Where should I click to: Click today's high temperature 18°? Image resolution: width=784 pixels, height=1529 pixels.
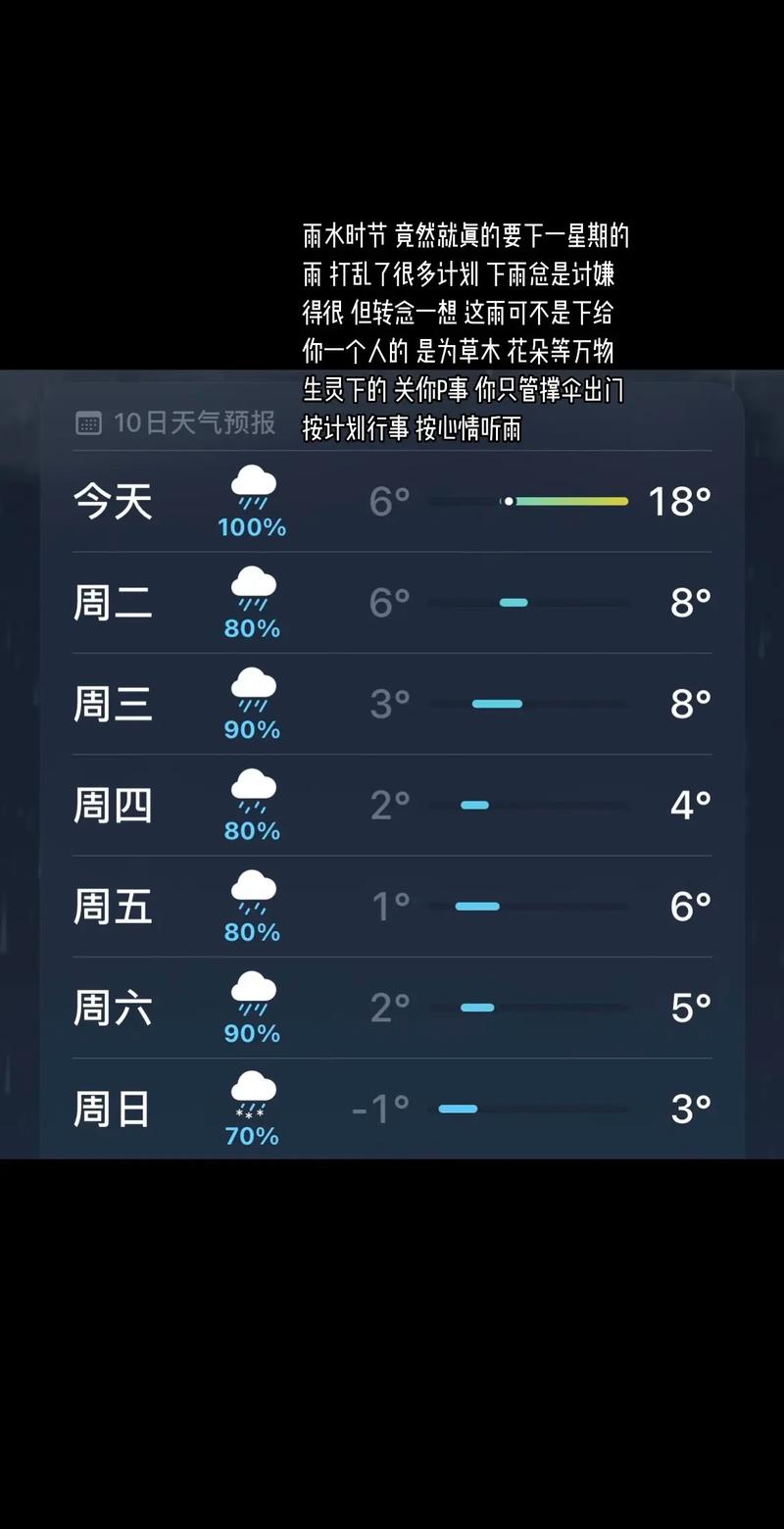(679, 501)
